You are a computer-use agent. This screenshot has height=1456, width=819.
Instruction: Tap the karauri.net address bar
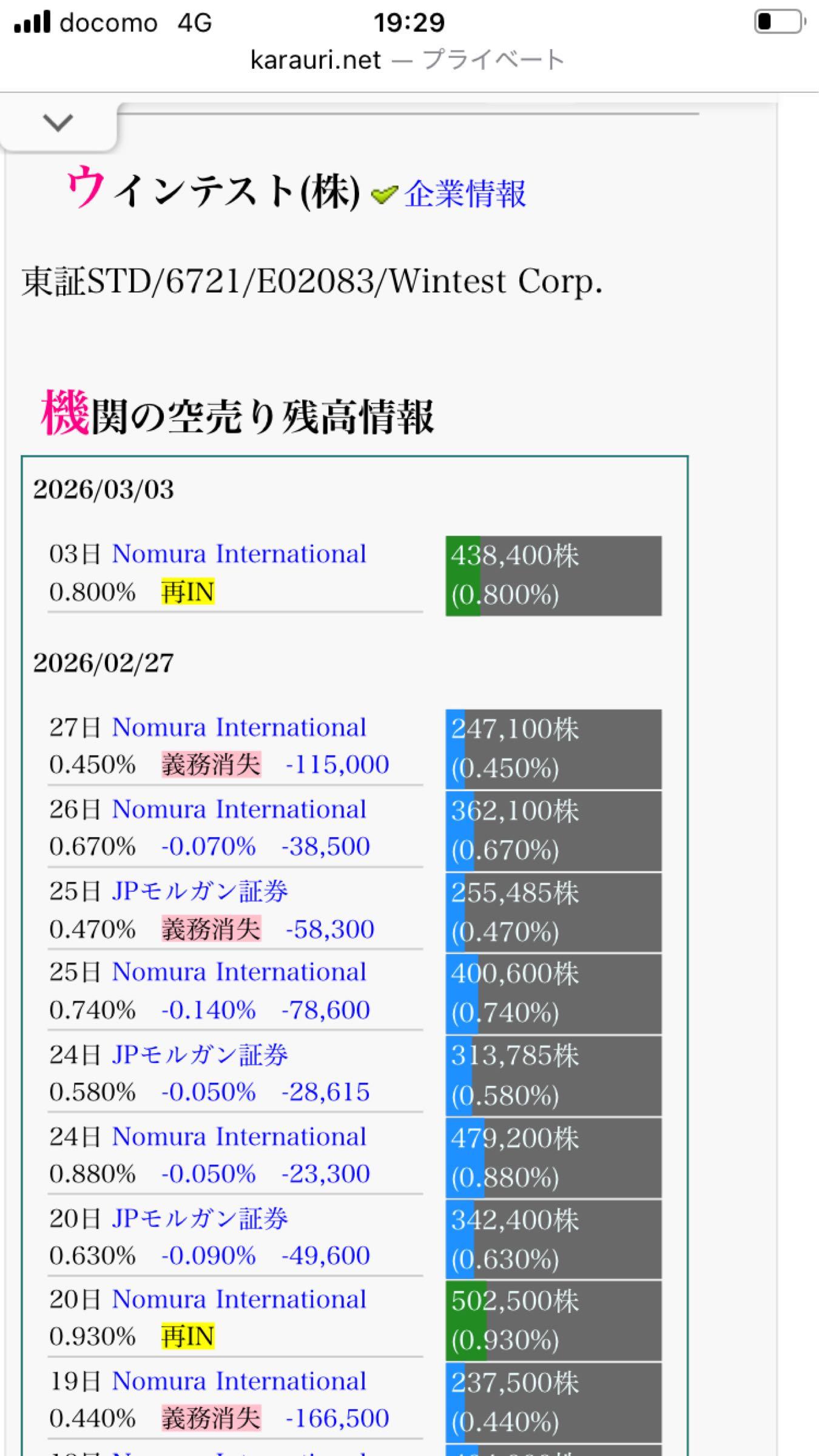point(408,60)
